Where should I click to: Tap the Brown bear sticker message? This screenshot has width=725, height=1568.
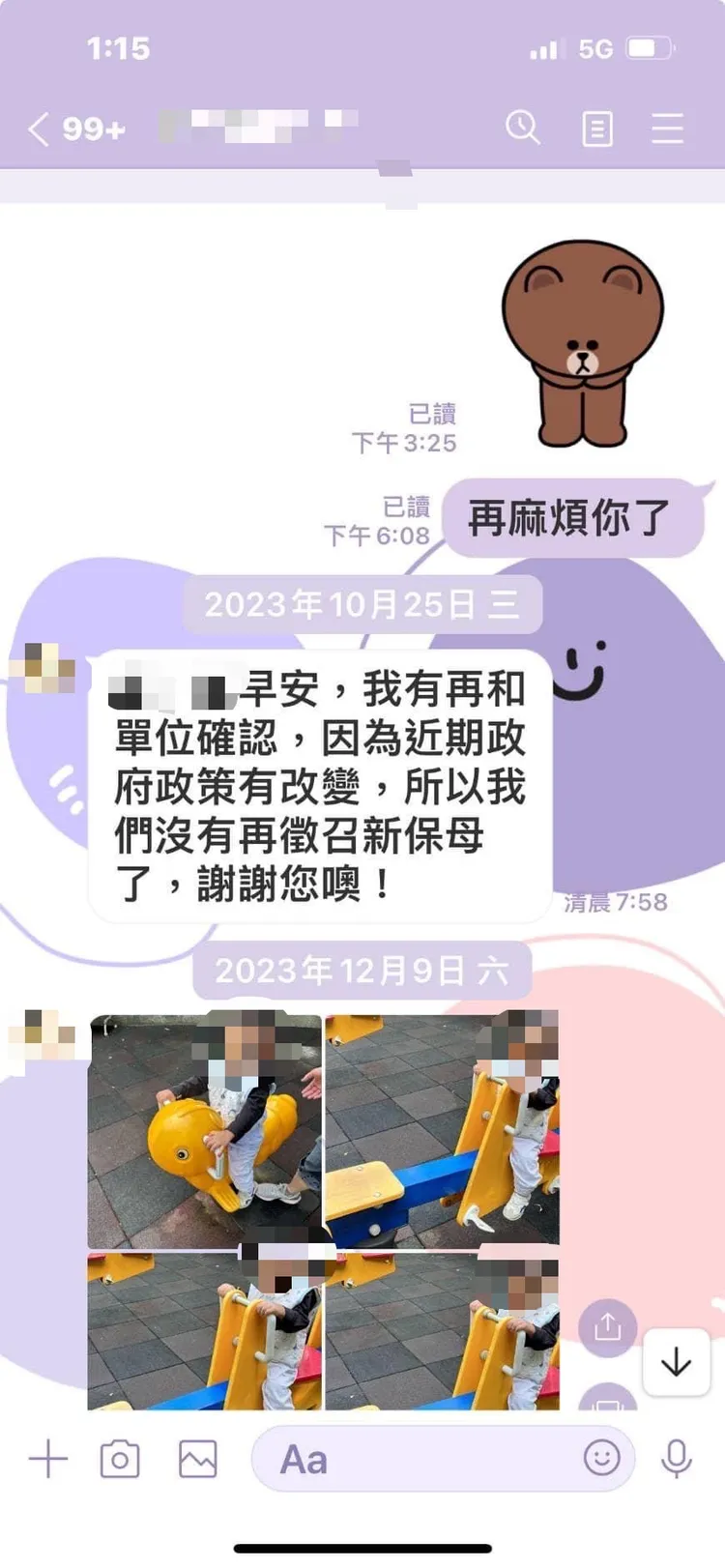[x=578, y=348]
